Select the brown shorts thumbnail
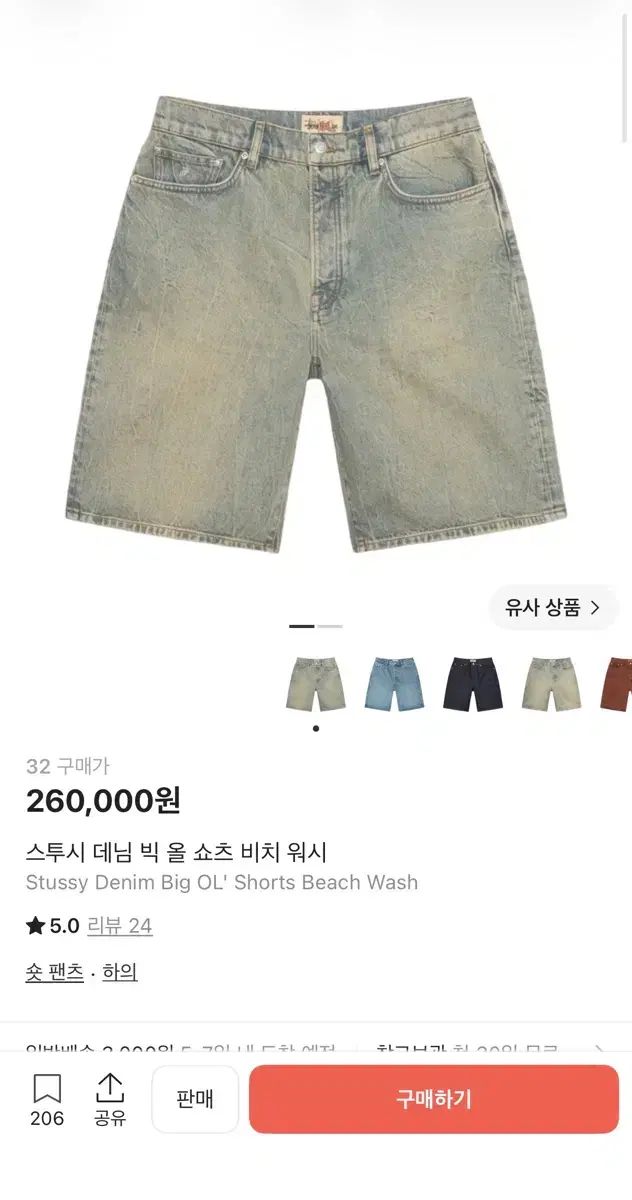Image resolution: width=632 pixels, height=1200 pixels. point(617,684)
